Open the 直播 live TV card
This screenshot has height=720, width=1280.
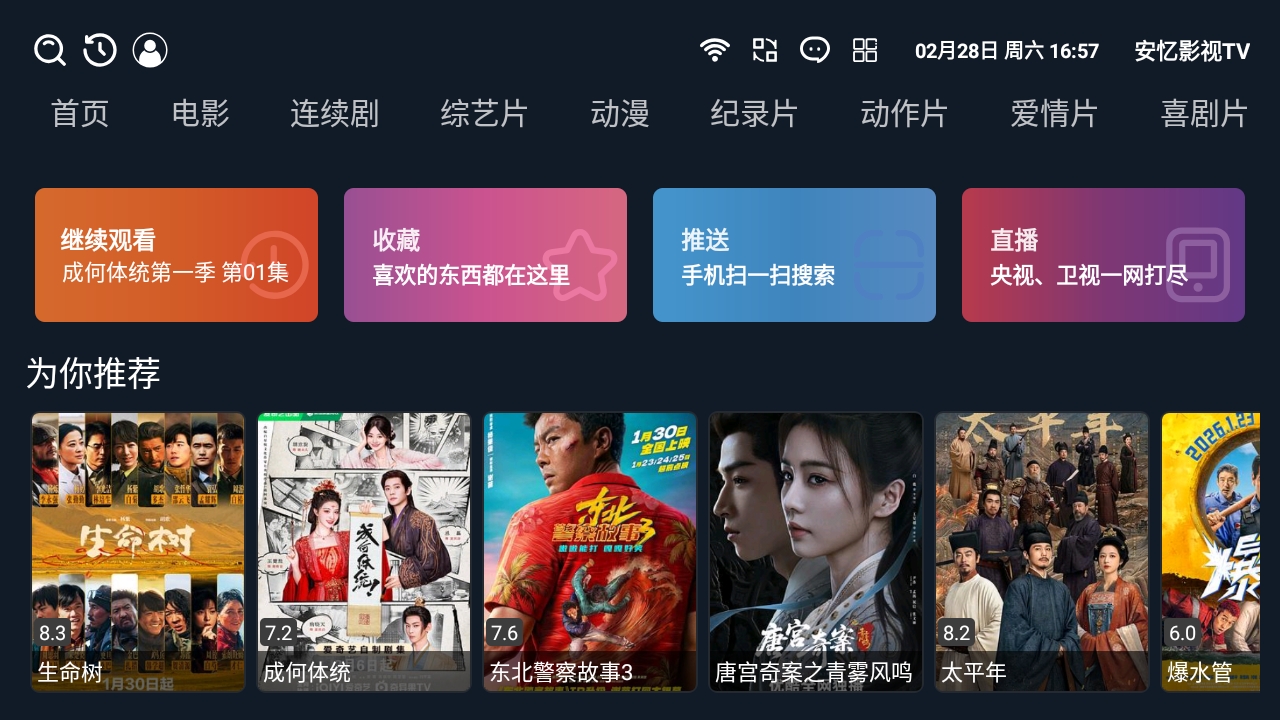pyautogui.click(x=1103, y=255)
